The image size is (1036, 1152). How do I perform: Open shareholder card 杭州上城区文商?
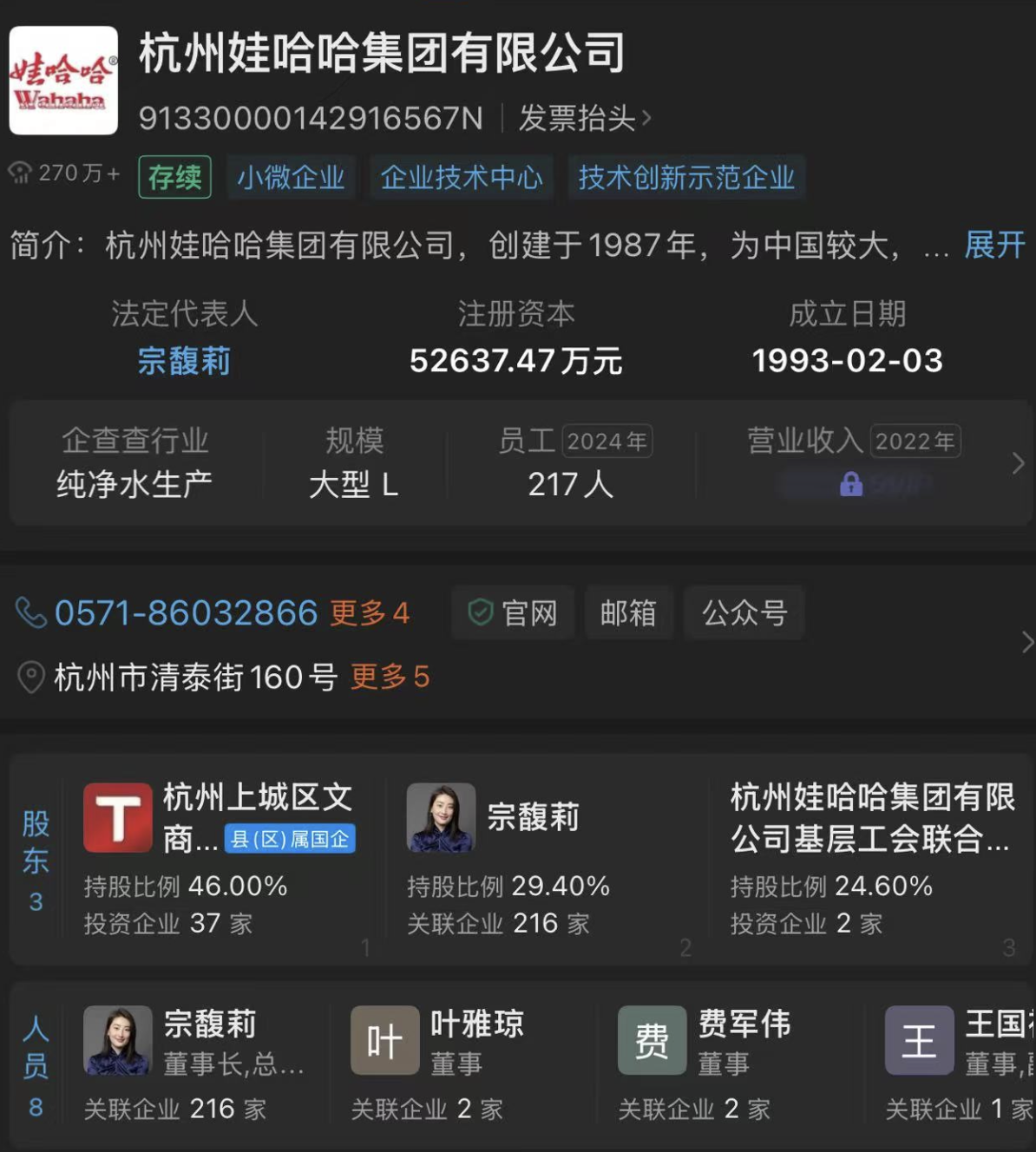coord(219,859)
